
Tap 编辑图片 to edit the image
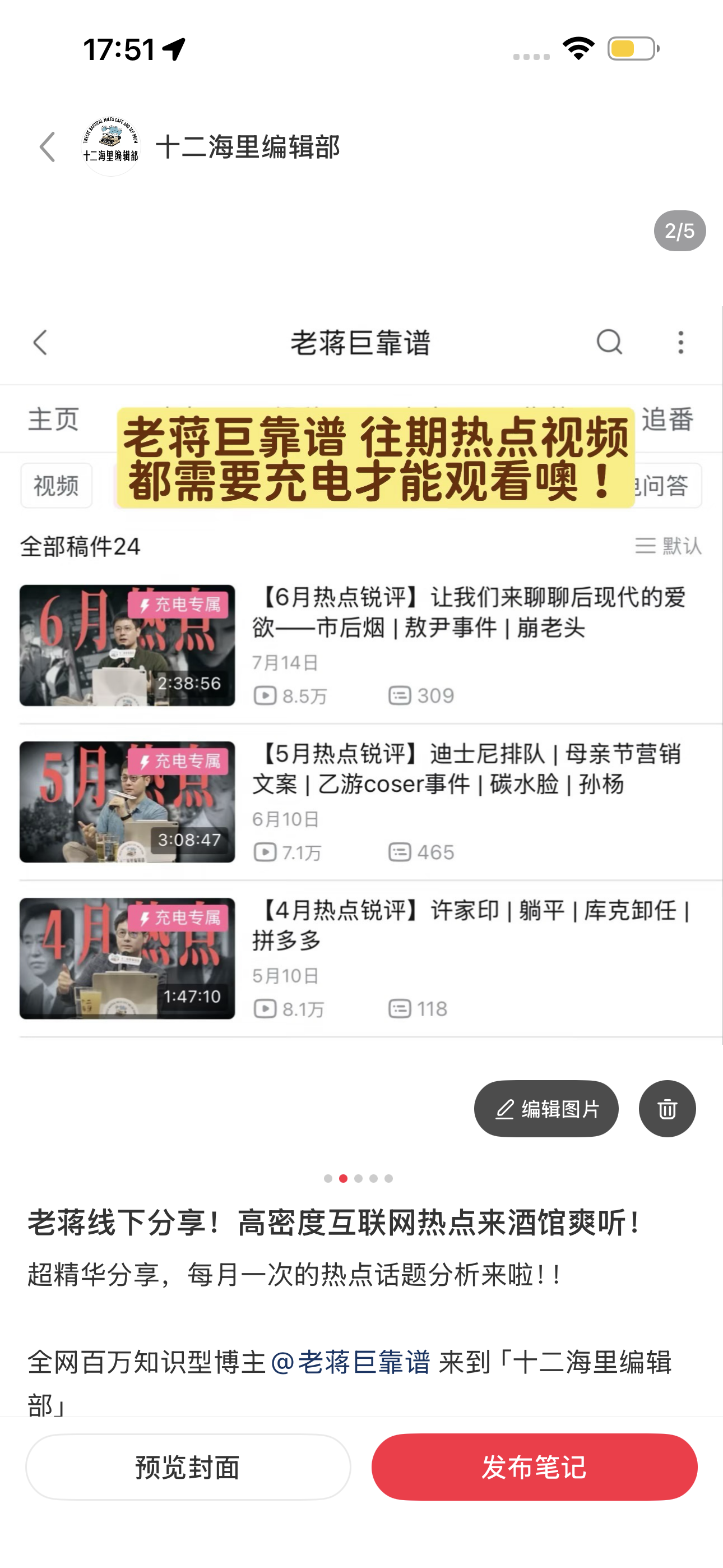[546, 1109]
